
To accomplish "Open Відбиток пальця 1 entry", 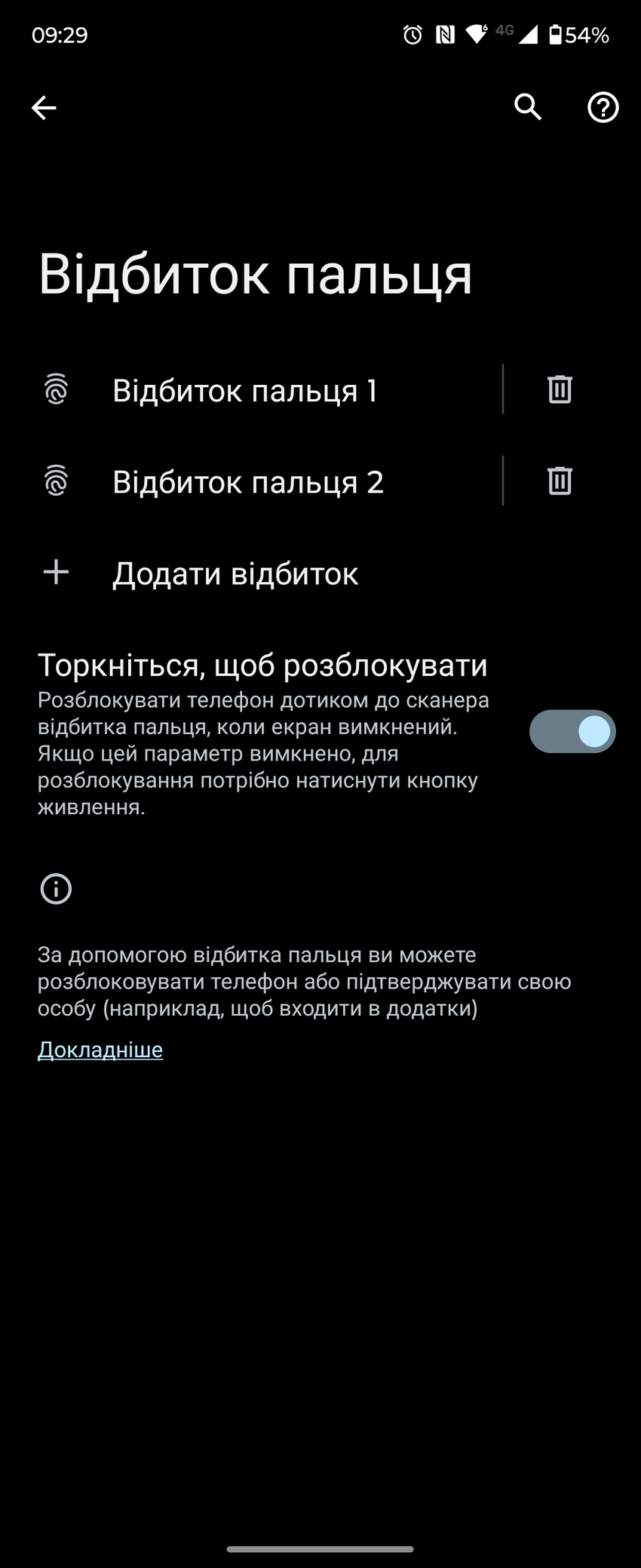I will pos(244,391).
